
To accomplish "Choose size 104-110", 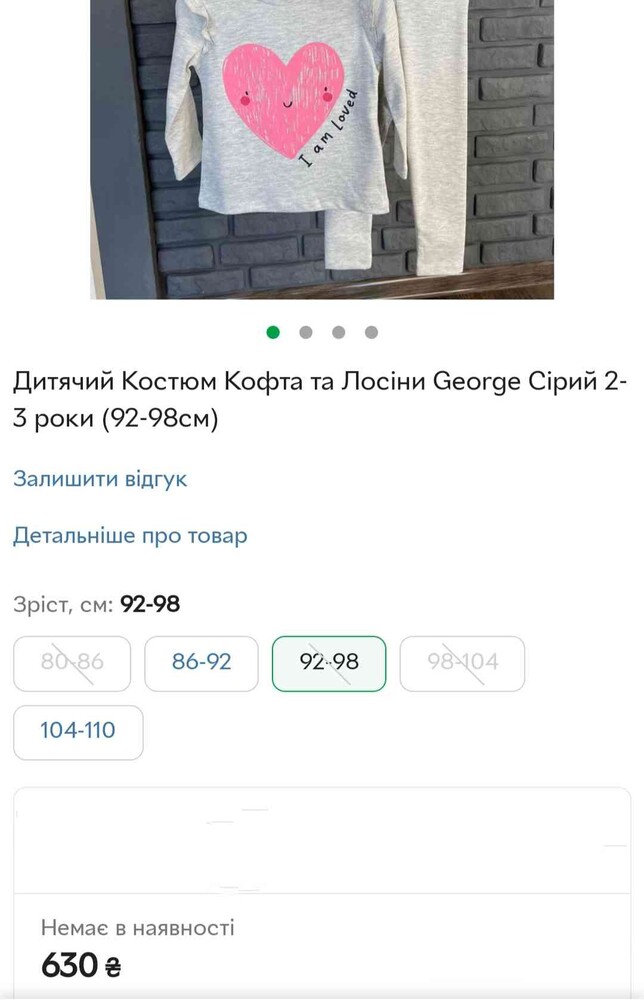I will coord(78,732).
